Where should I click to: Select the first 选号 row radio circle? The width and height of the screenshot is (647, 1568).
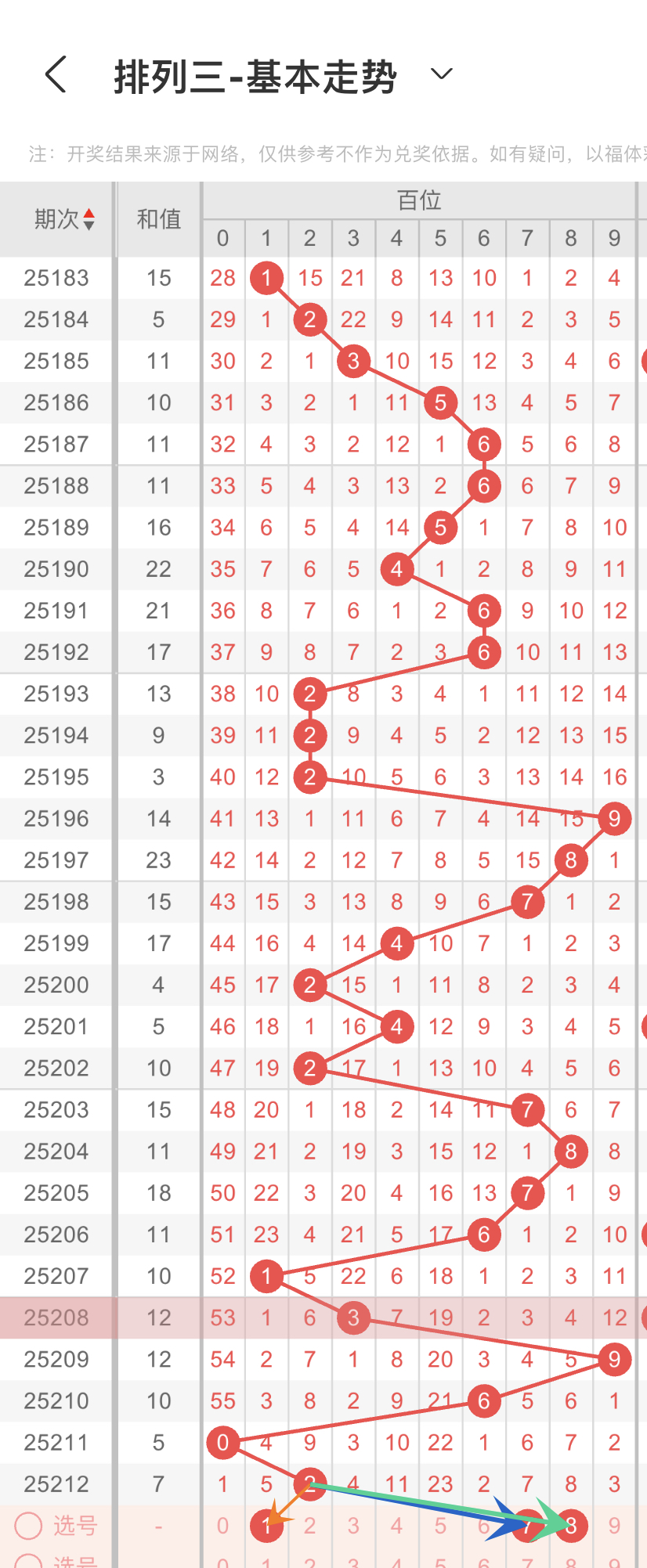(x=28, y=1525)
